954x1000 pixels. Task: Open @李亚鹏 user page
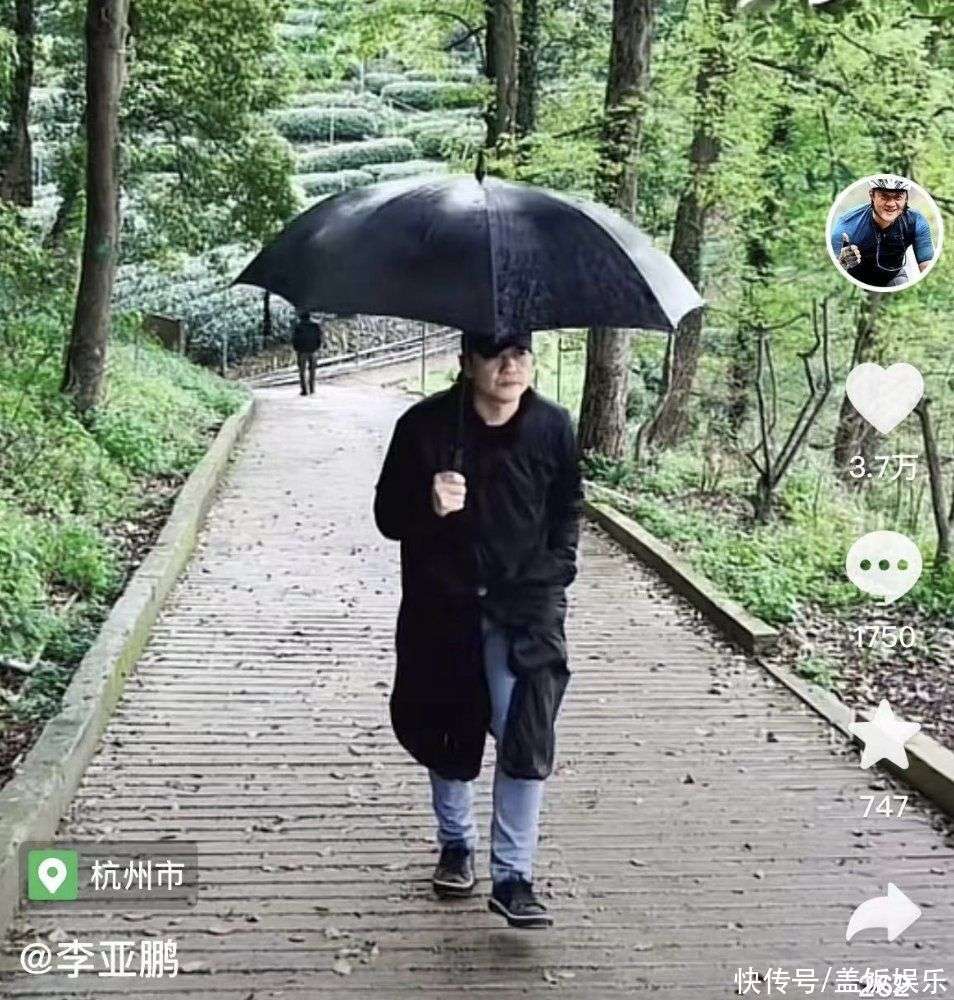pos(100,958)
